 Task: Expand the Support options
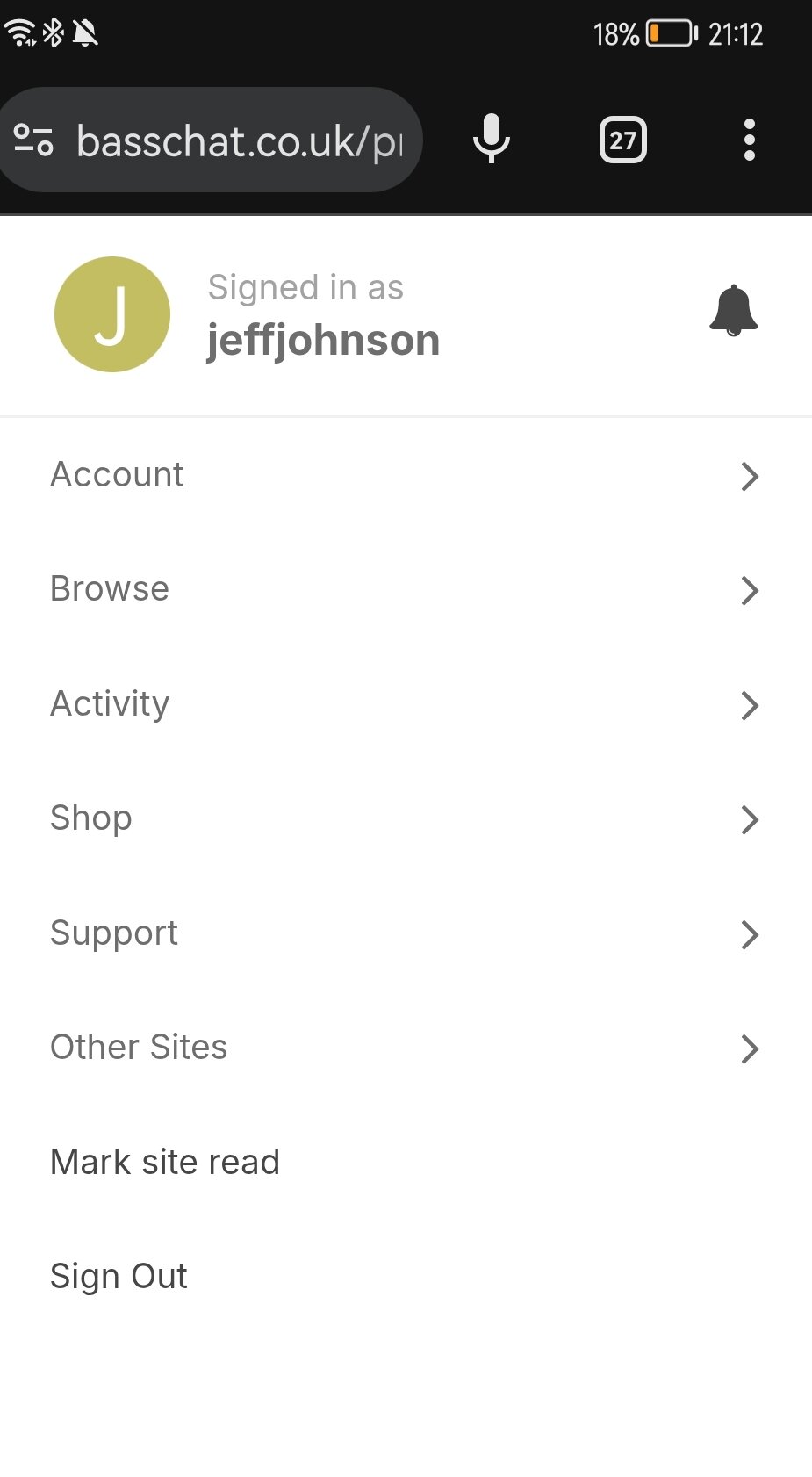pos(406,933)
